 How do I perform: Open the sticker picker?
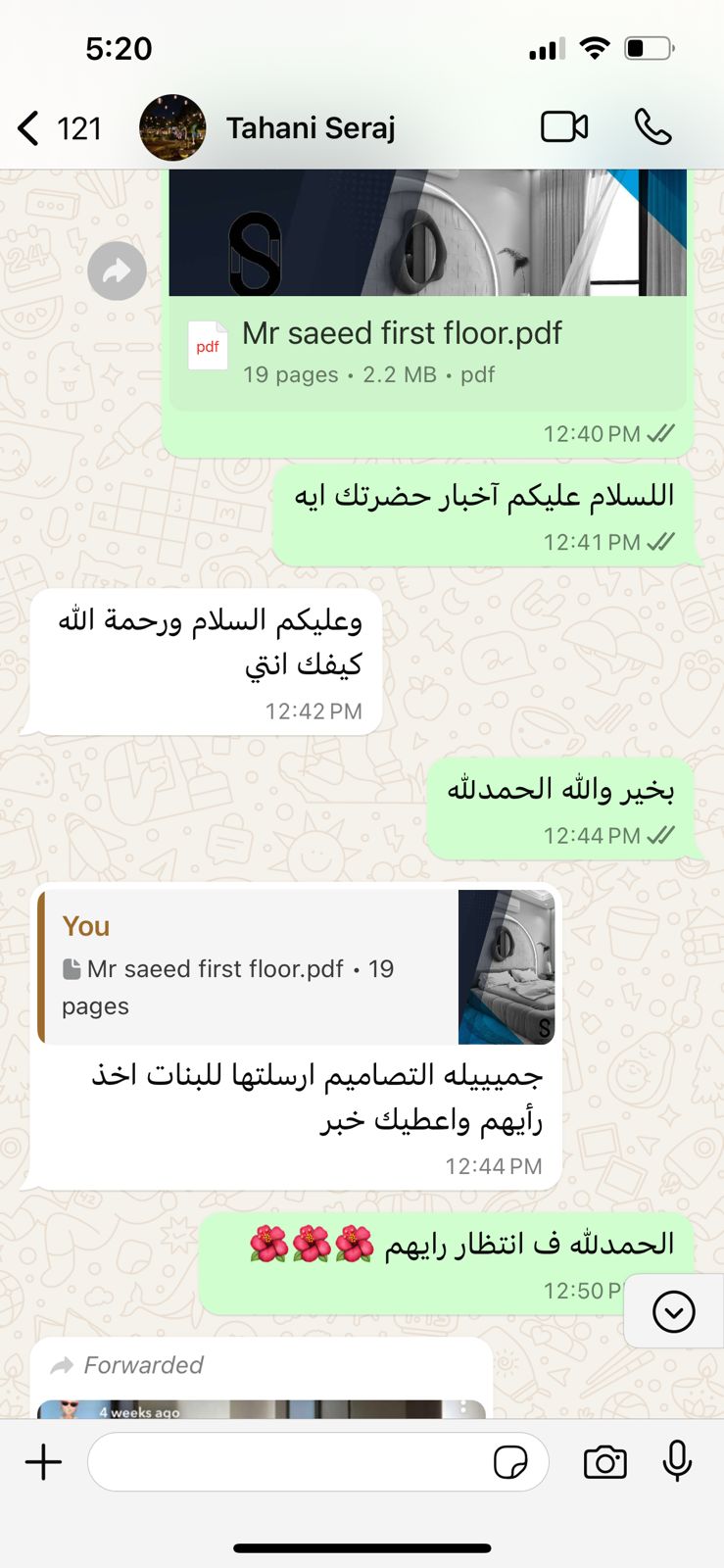(x=510, y=1462)
